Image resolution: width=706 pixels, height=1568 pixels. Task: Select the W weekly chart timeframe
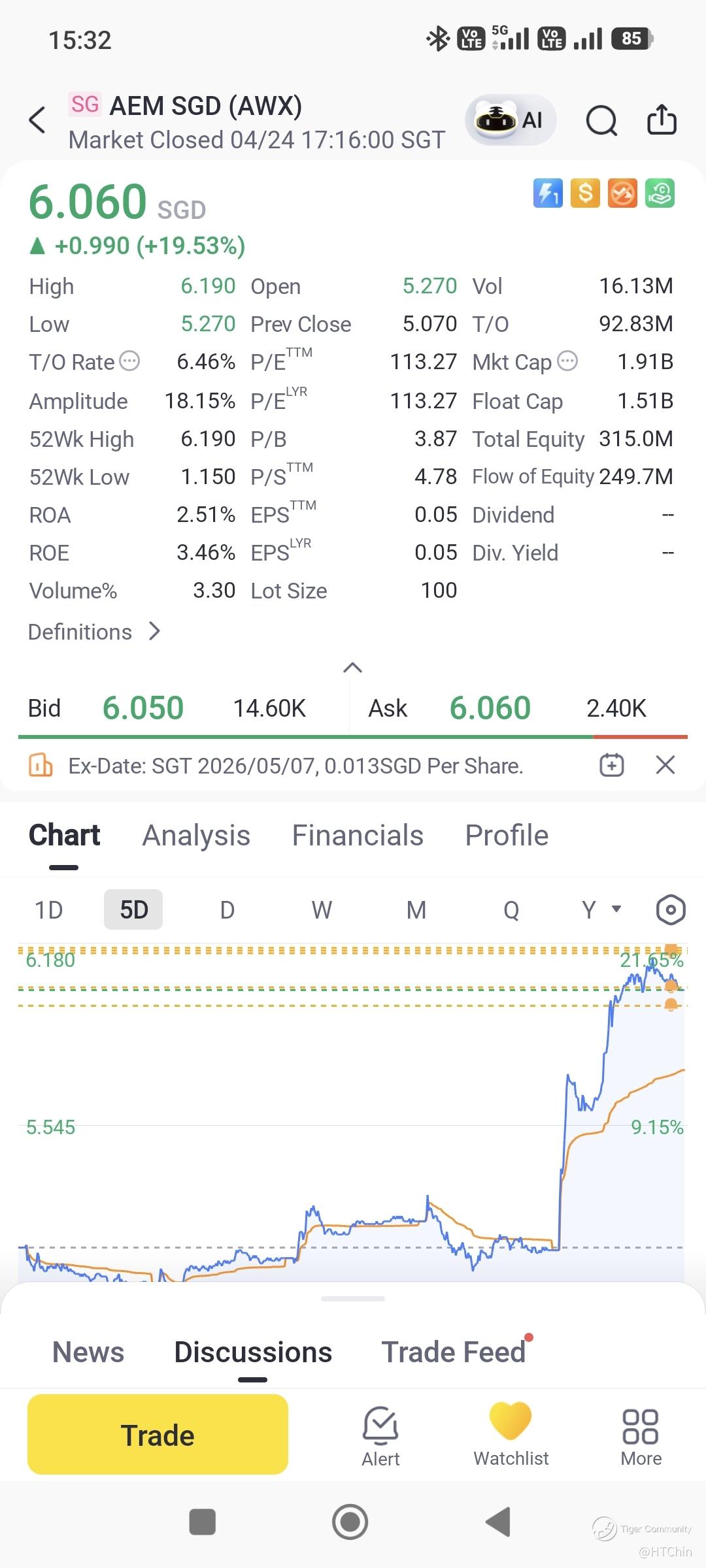(x=322, y=909)
